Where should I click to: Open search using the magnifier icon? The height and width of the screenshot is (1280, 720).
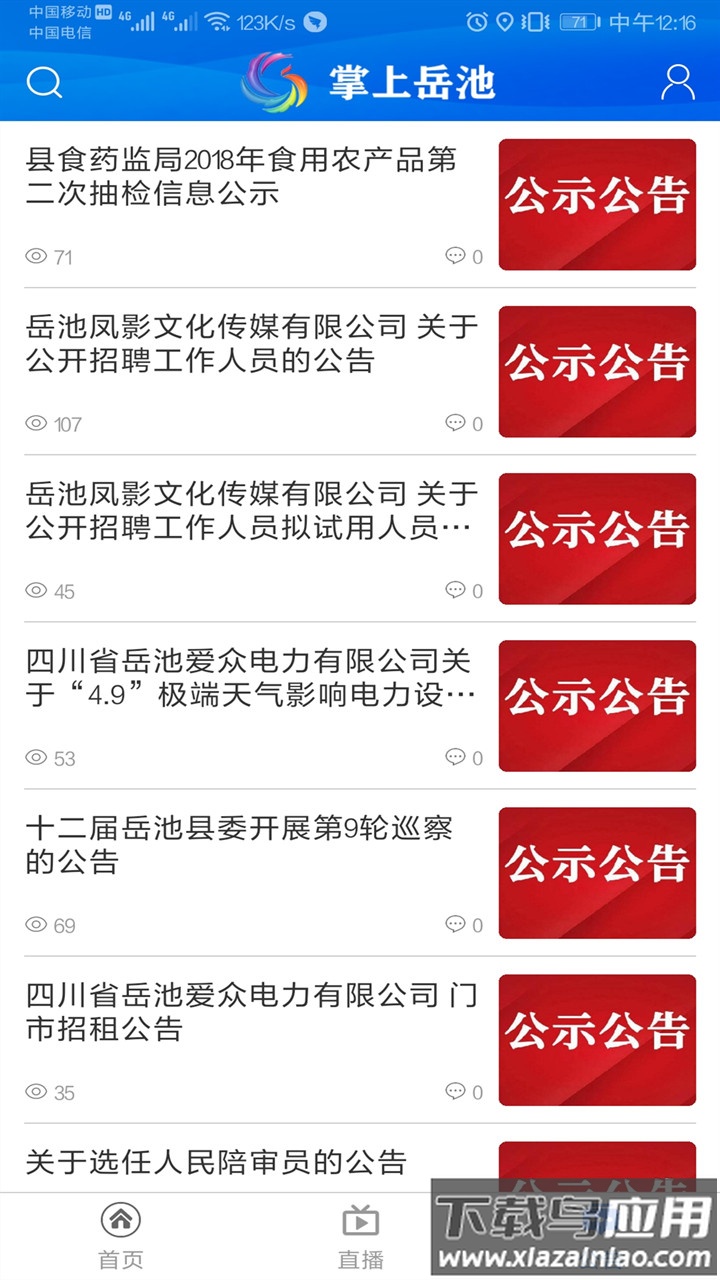42,83
